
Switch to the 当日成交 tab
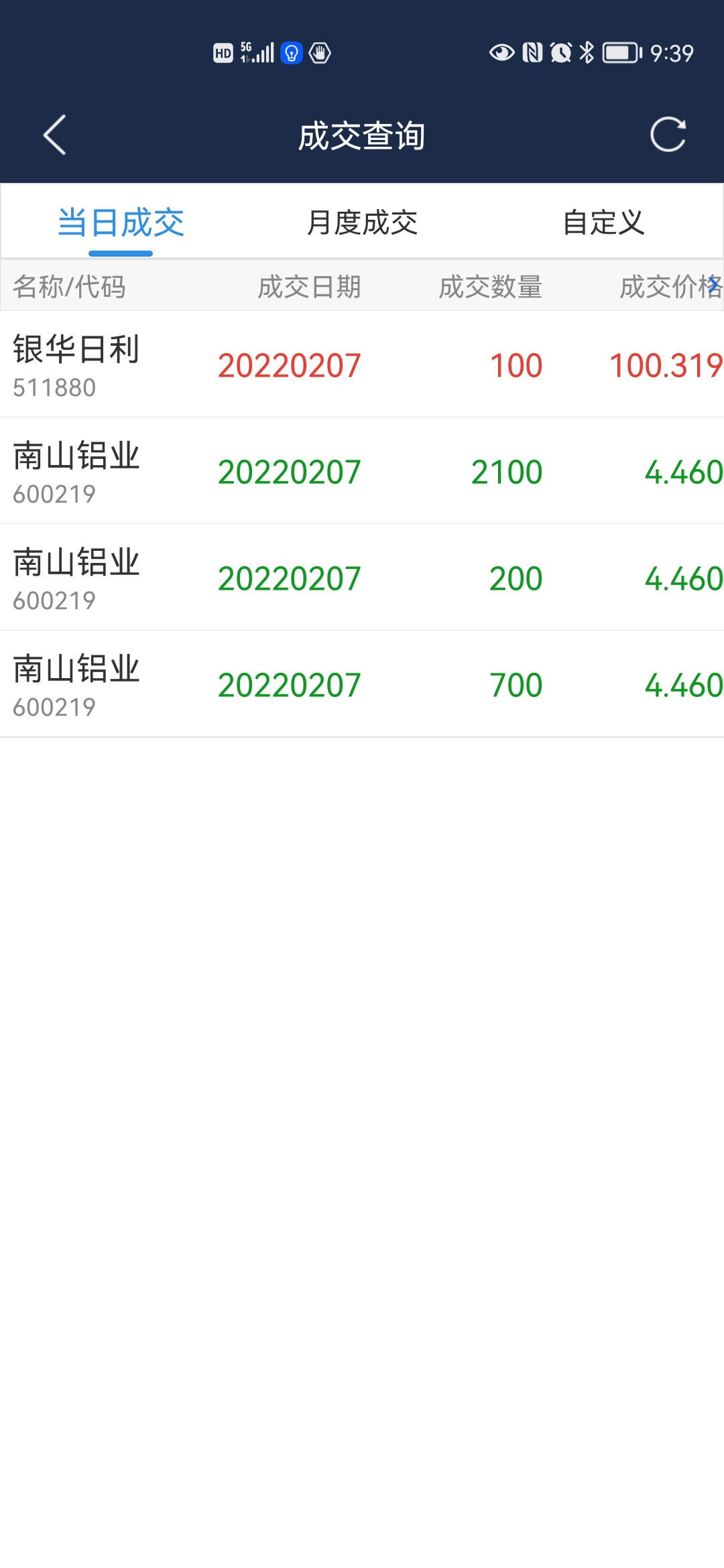121,222
